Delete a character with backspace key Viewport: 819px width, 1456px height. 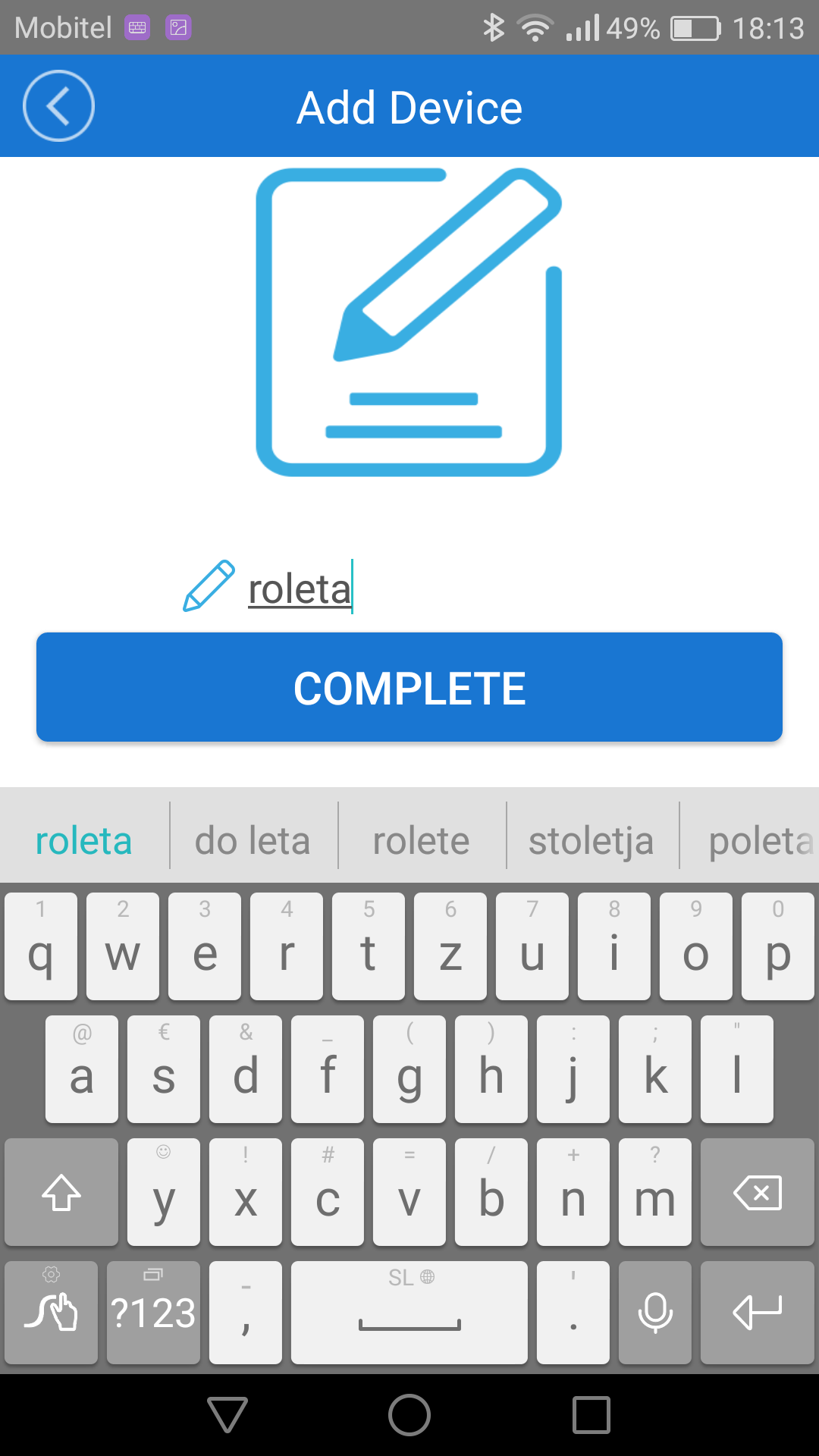[757, 1193]
